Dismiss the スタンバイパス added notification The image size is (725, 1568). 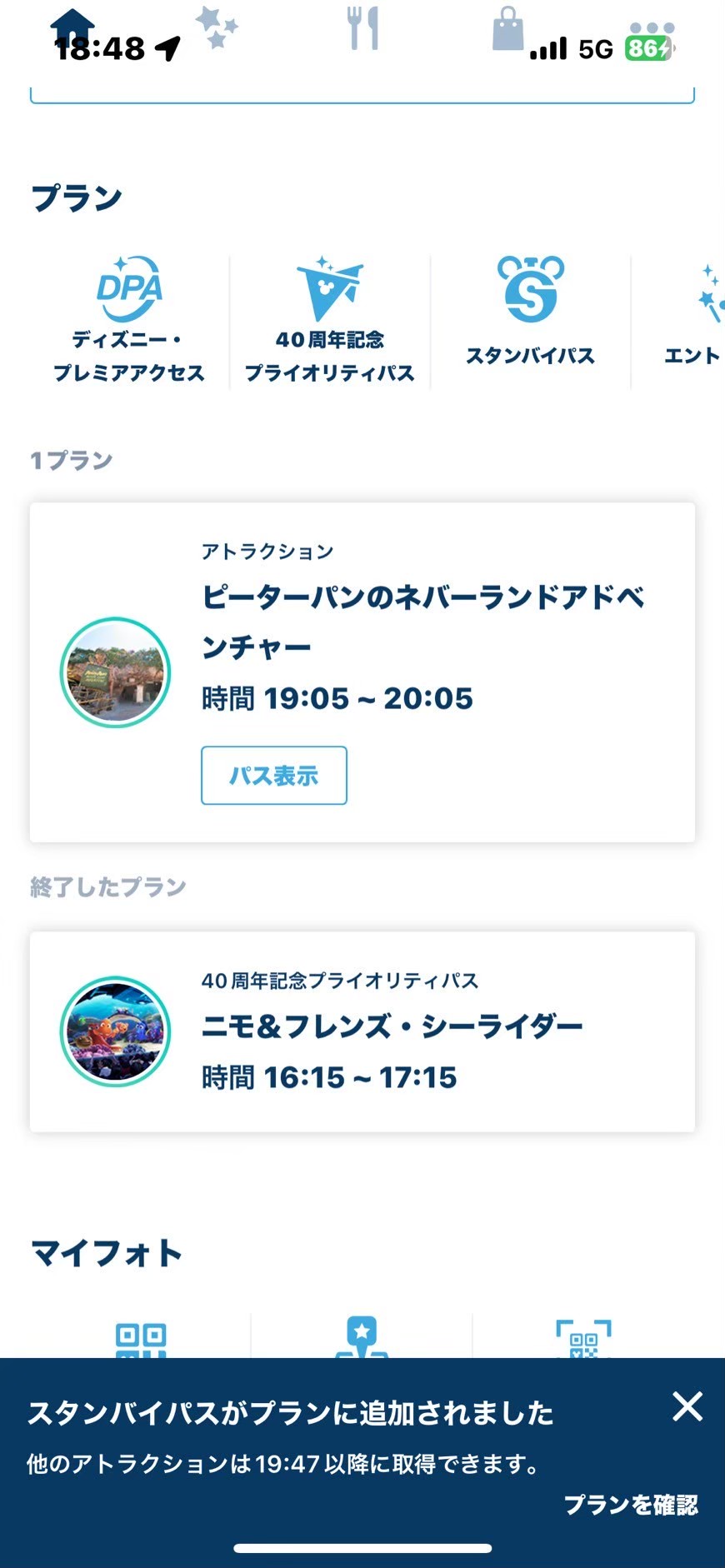pos(687,1406)
